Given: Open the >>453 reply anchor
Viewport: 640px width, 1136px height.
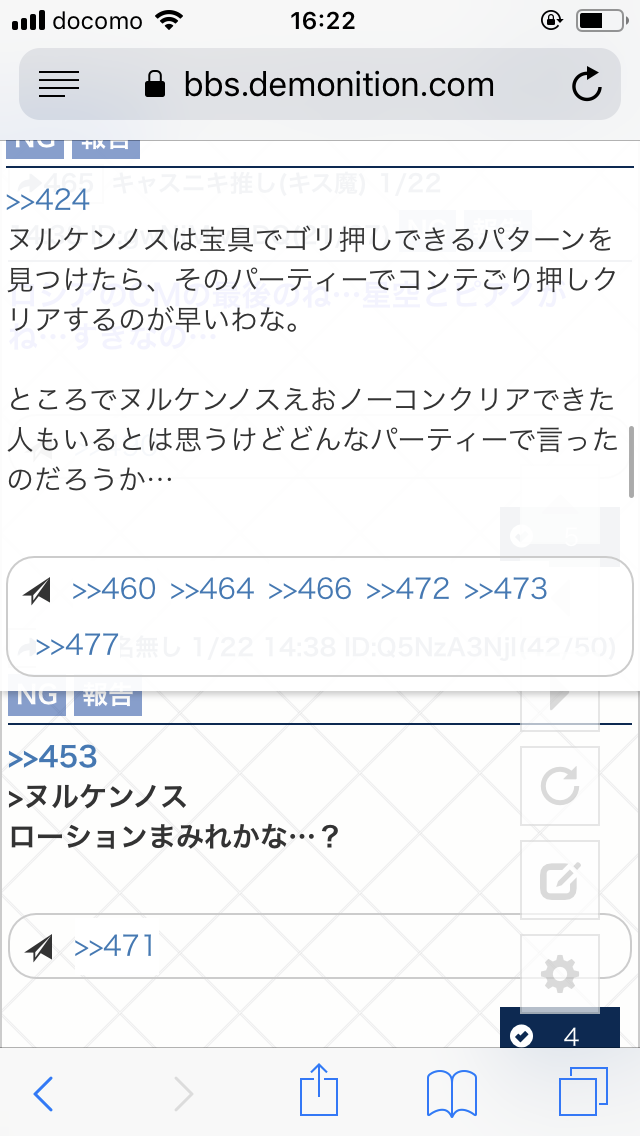Looking at the screenshot, I should tap(52, 757).
